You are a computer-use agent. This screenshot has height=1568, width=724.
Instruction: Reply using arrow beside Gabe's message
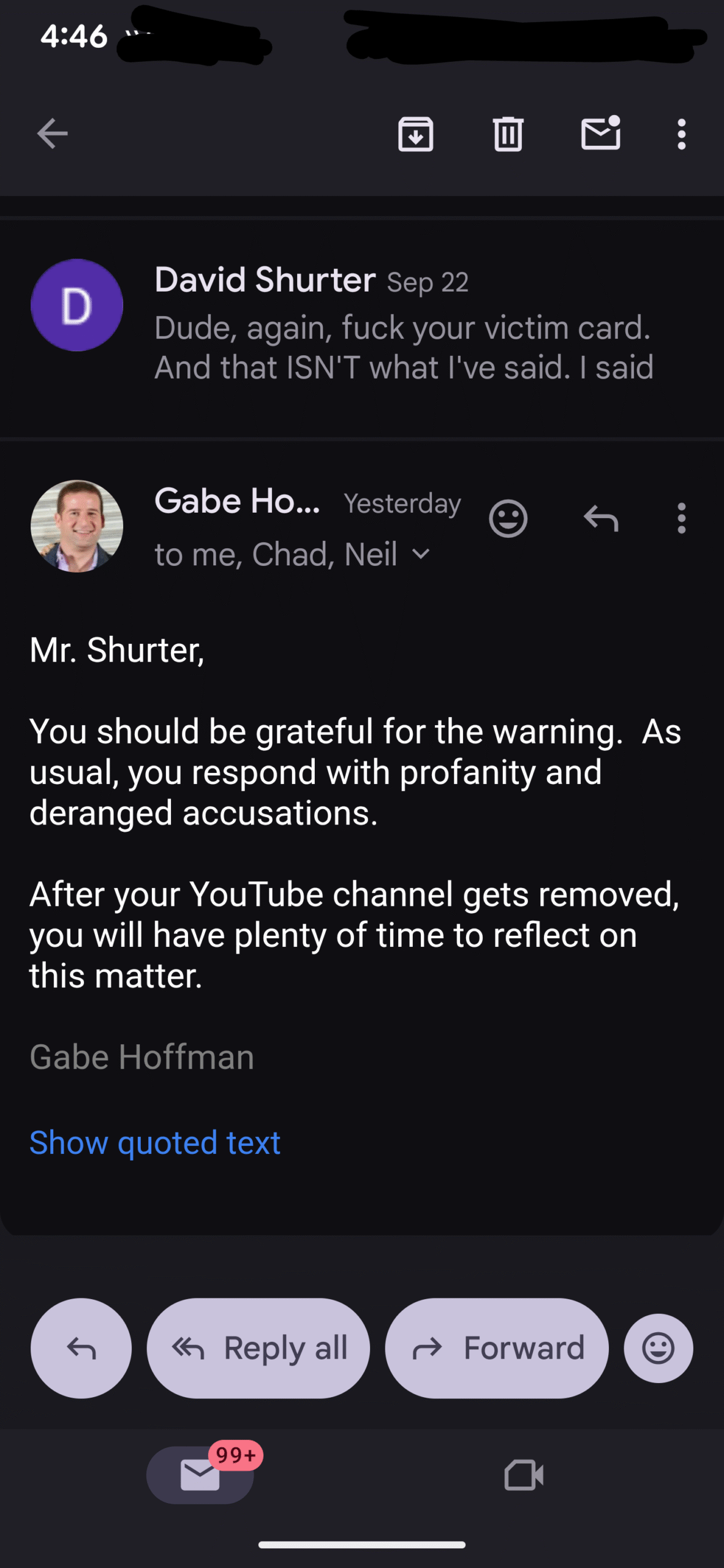(600, 519)
